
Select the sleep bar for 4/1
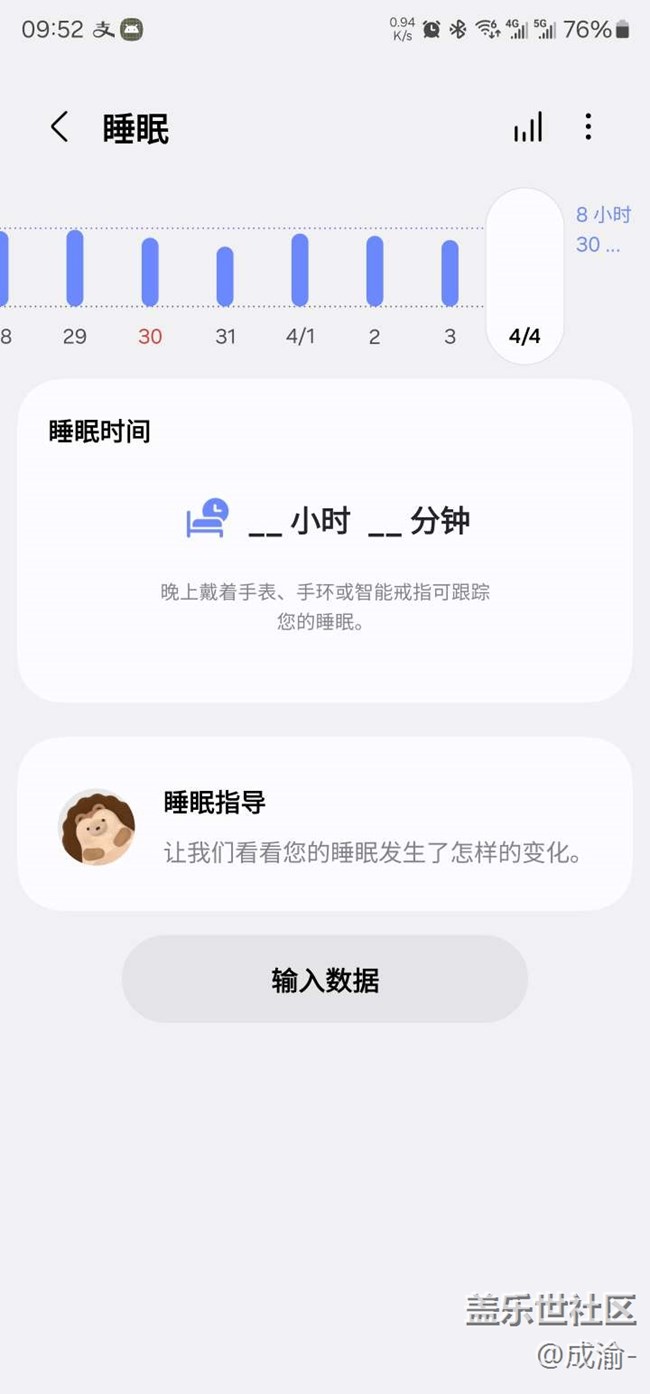pyautogui.click(x=300, y=270)
